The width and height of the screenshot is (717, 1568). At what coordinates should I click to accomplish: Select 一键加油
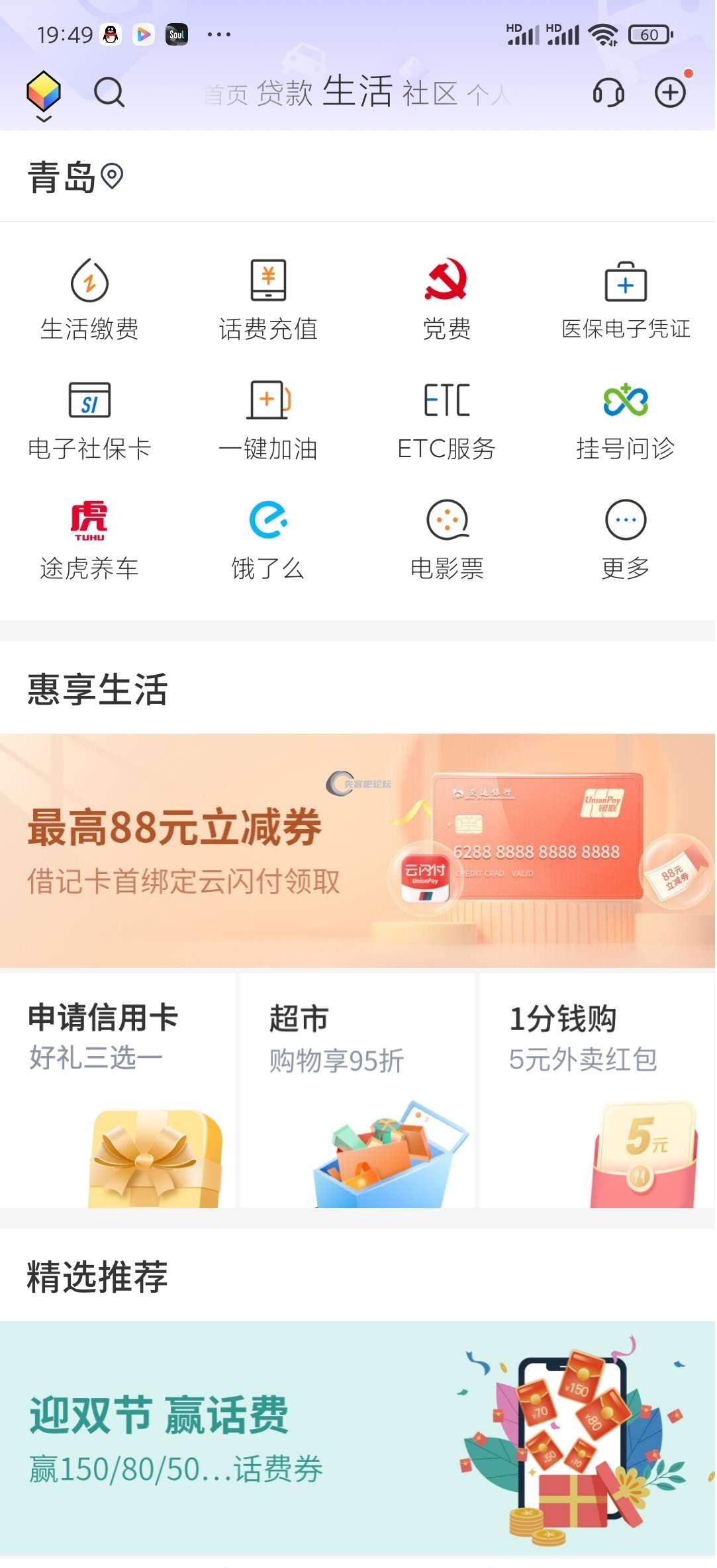click(x=269, y=419)
